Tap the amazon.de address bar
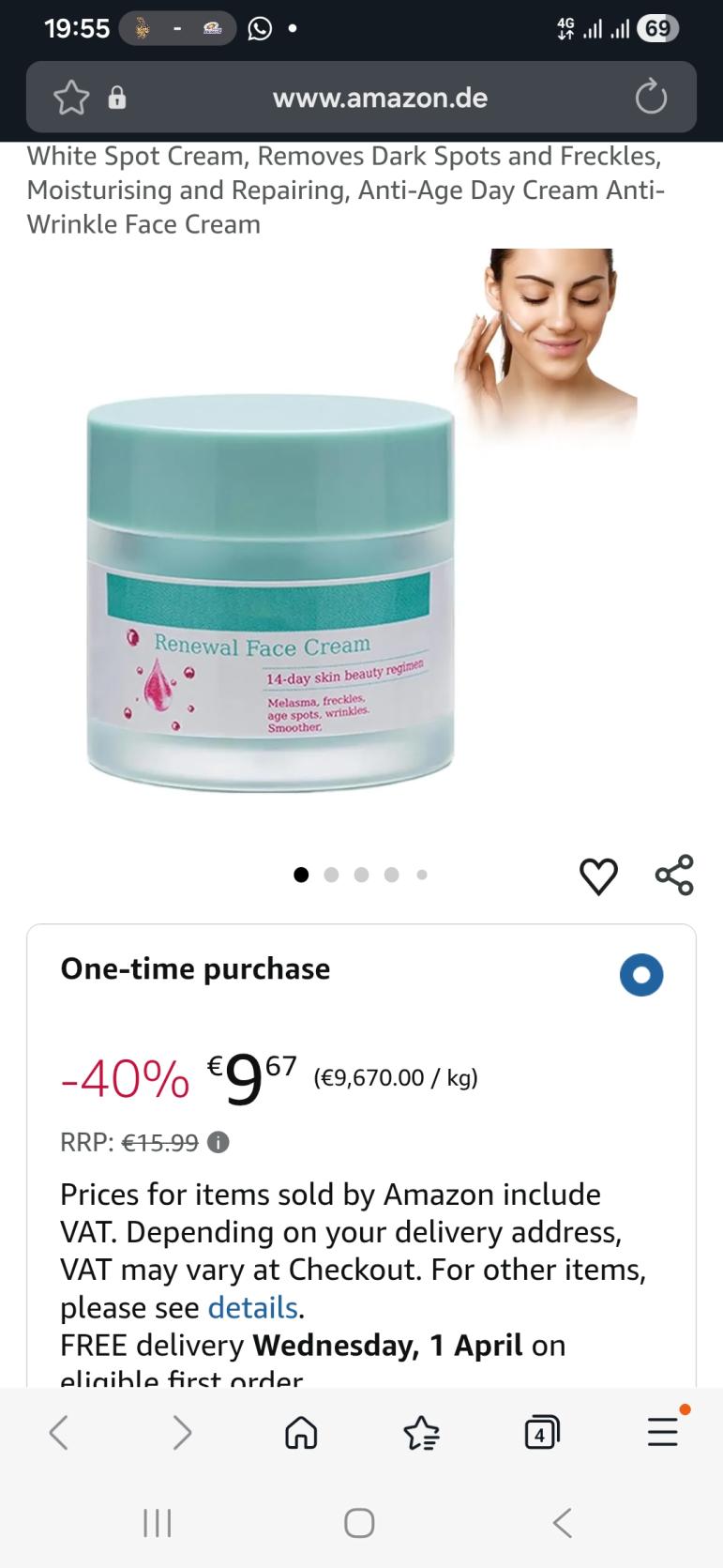723x1568 pixels. coord(380,98)
